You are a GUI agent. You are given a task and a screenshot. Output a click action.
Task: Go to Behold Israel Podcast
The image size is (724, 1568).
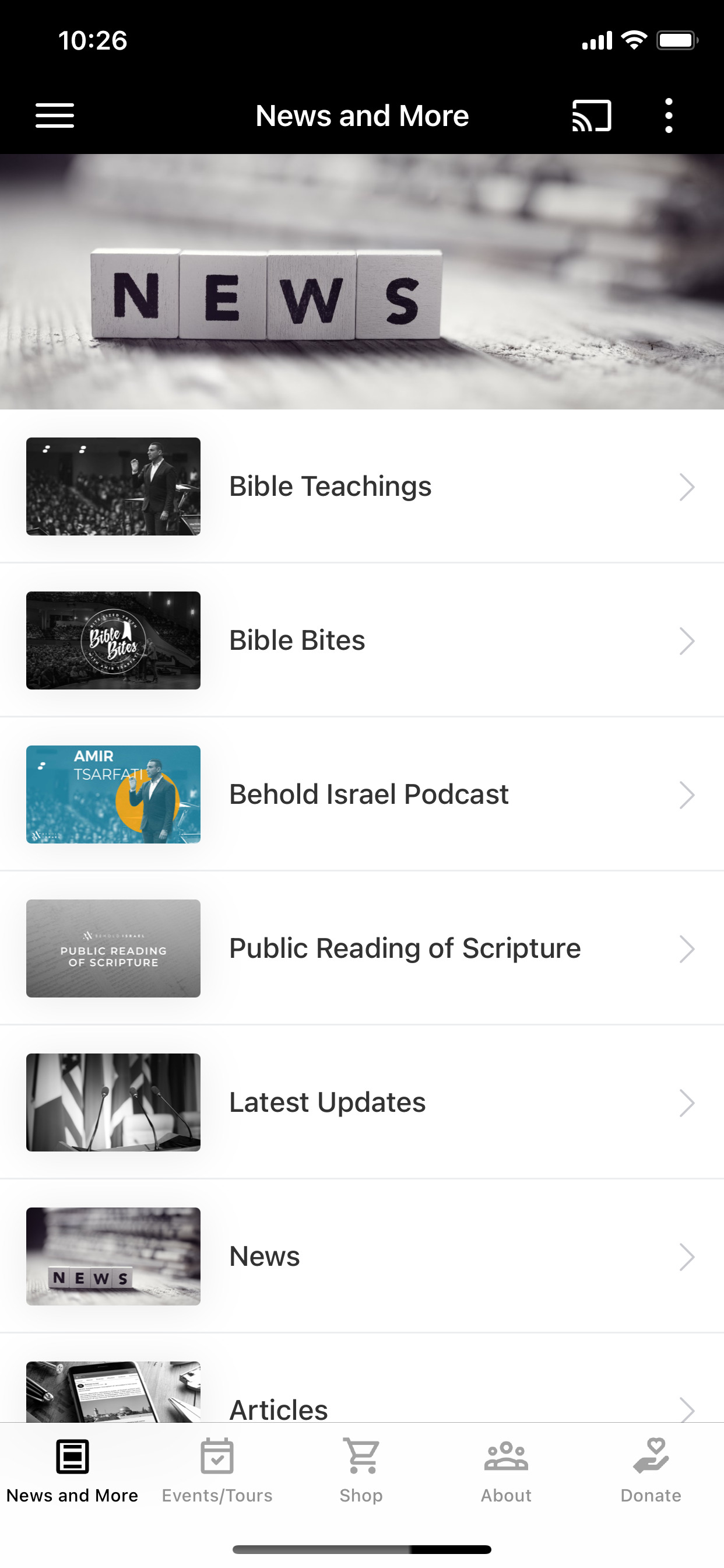click(x=361, y=794)
